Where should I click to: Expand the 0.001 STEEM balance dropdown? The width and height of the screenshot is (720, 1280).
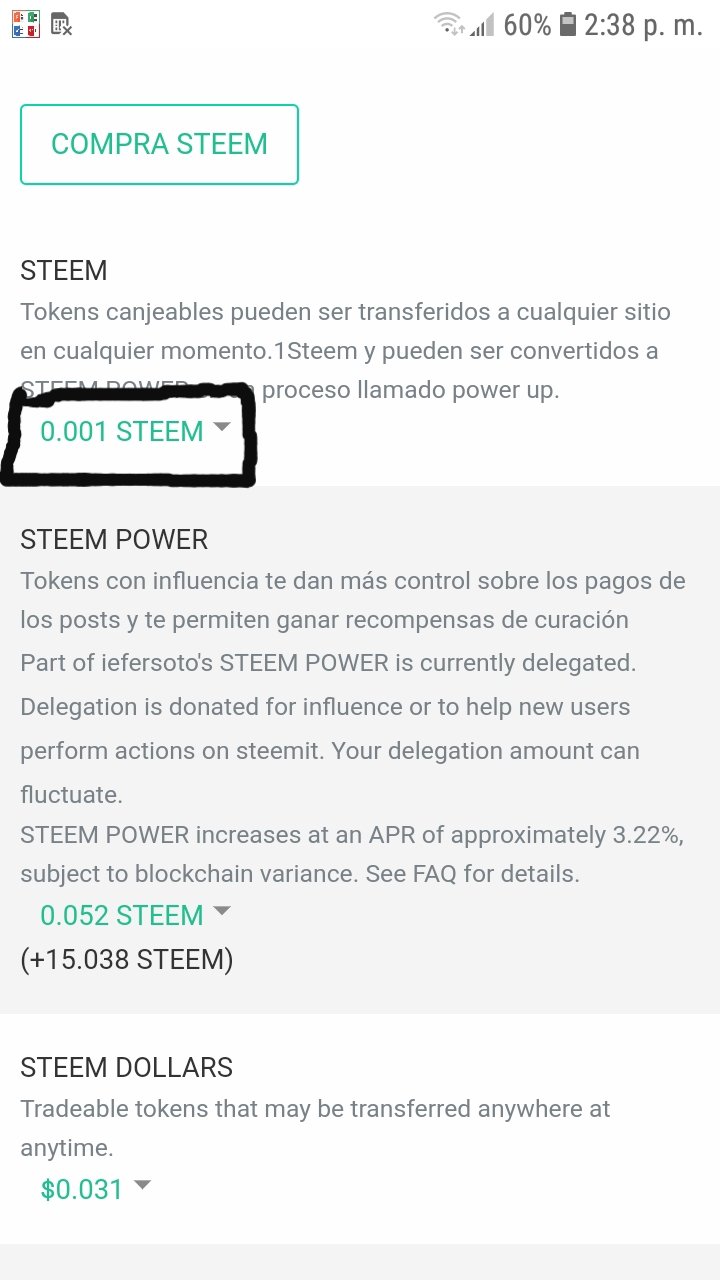pos(135,431)
